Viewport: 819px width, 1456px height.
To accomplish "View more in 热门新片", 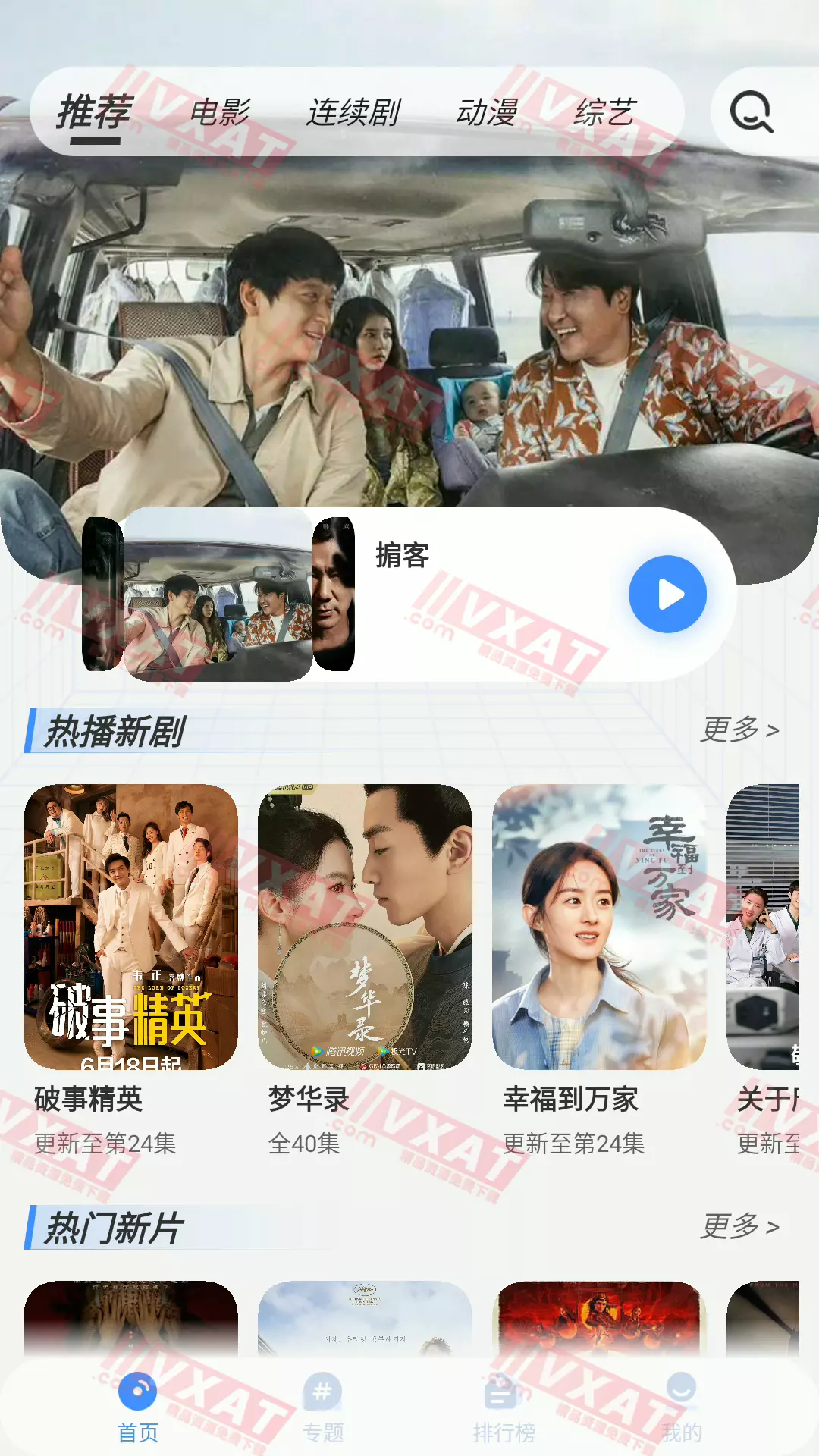I will (x=739, y=1226).
